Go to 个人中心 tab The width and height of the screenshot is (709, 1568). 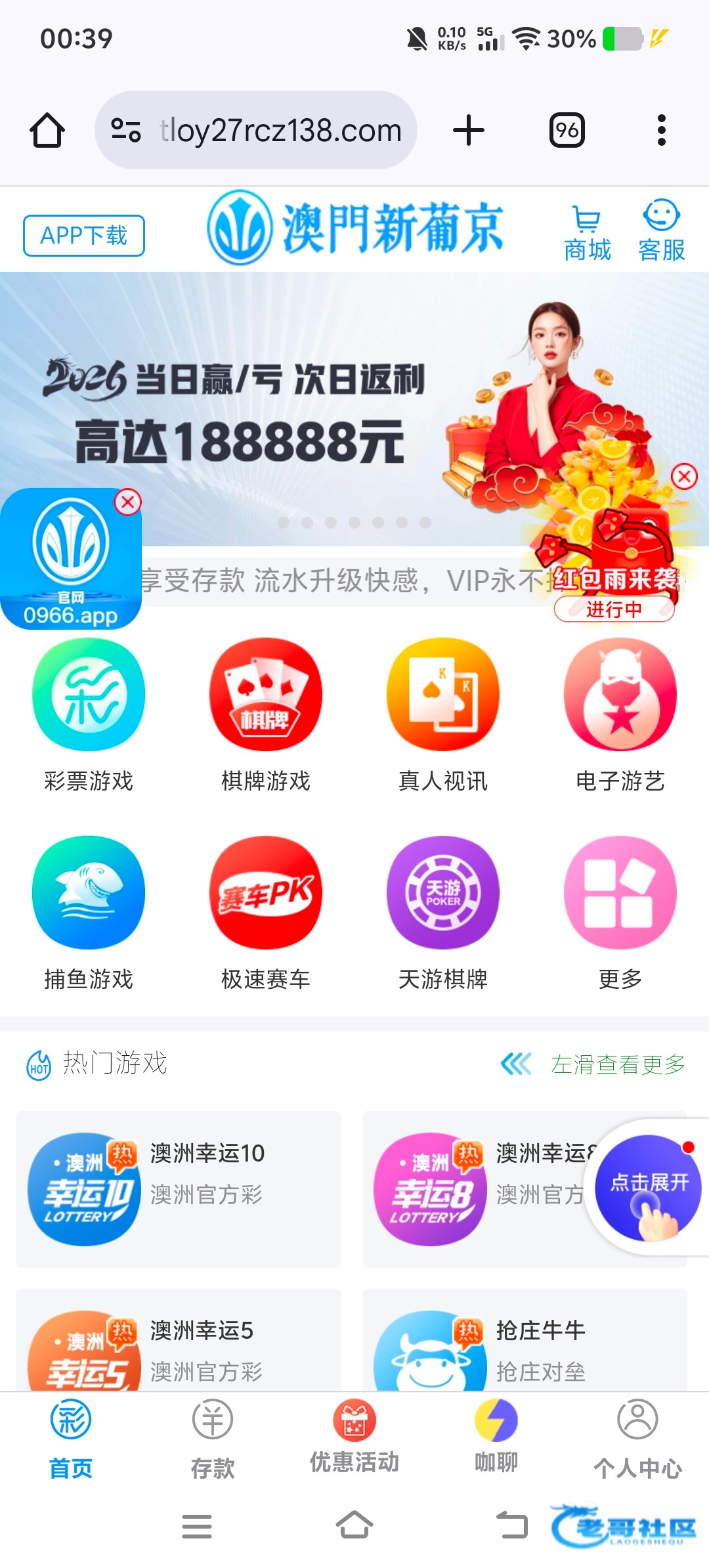point(637,1438)
